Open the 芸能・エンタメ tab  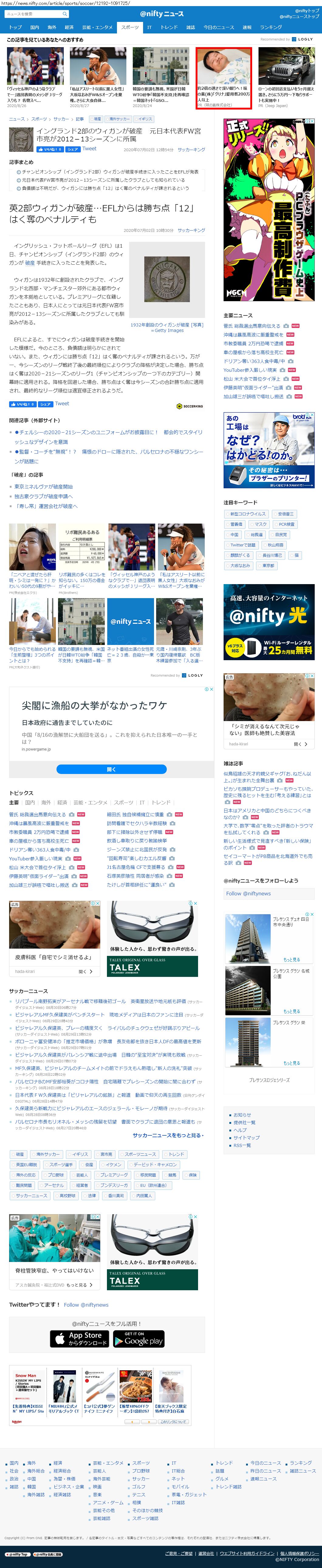(x=97, y=27)
